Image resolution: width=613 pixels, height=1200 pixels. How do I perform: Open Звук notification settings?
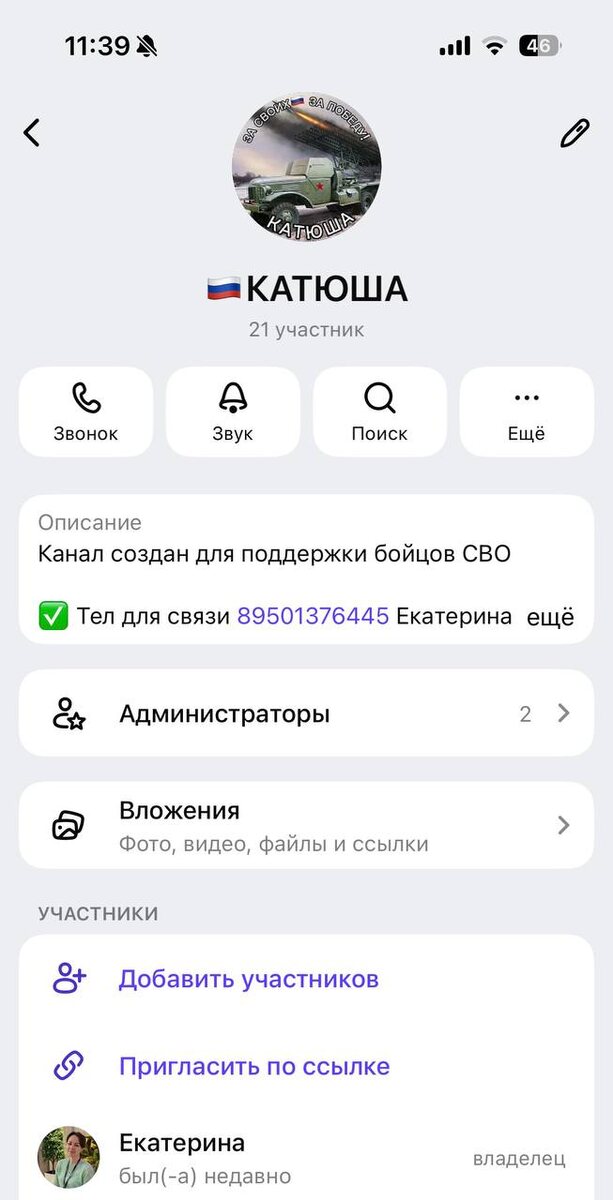click(x=233, y=412)
